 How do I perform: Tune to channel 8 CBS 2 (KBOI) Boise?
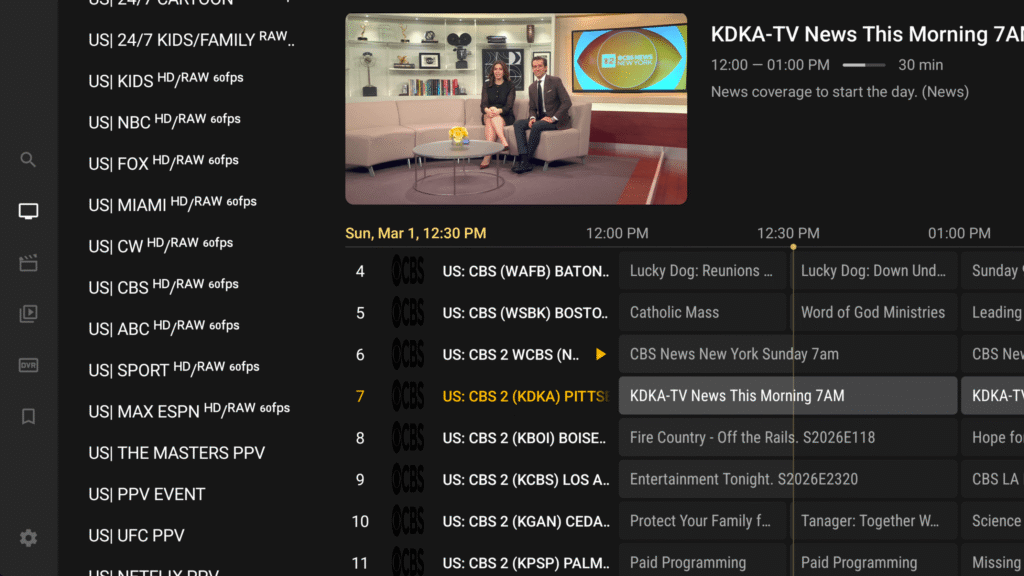(x=525, y=437)
